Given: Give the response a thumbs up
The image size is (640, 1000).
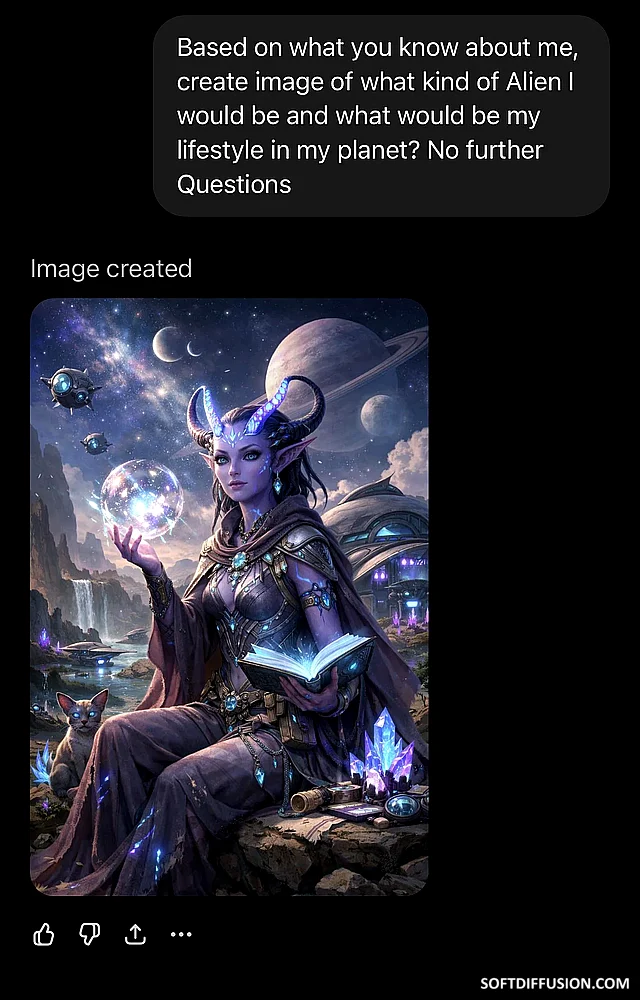Looking at the screenshot, I should [44, 934].
